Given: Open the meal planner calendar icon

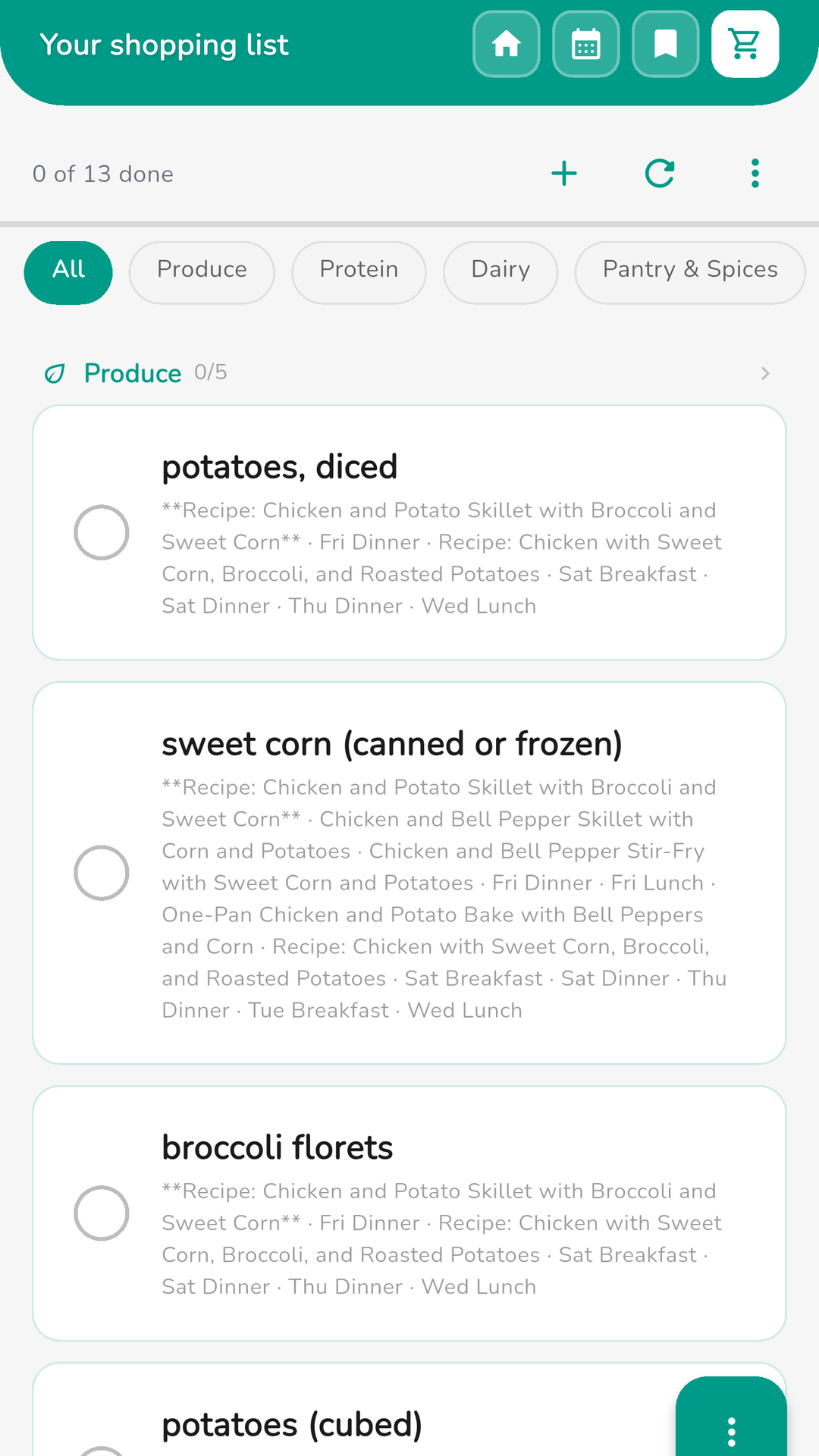Looking at the screenshot, I should [x=585, y=43].
